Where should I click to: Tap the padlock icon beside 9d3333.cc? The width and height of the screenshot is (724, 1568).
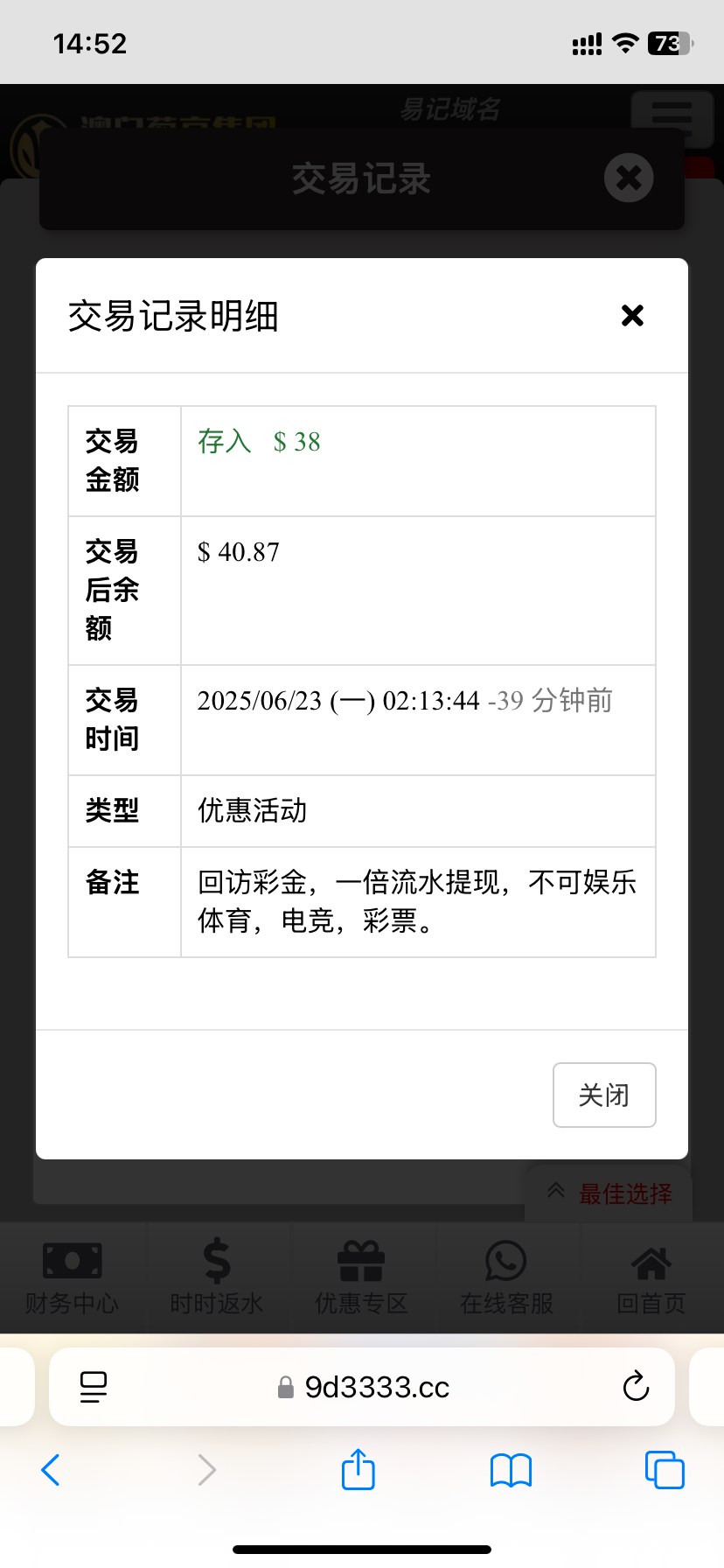[284, 1387]
